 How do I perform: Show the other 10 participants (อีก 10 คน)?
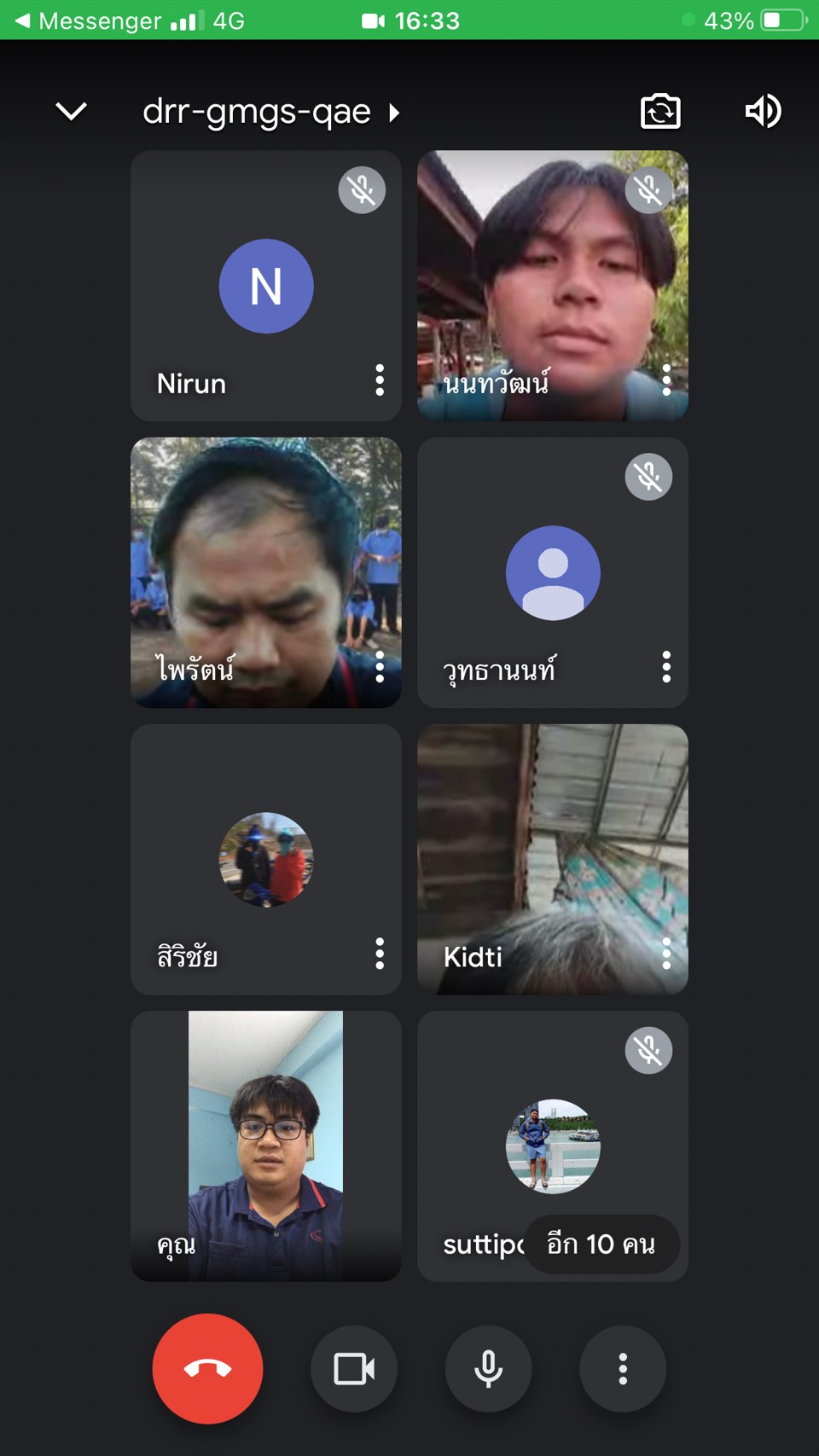coord(601,1244)
